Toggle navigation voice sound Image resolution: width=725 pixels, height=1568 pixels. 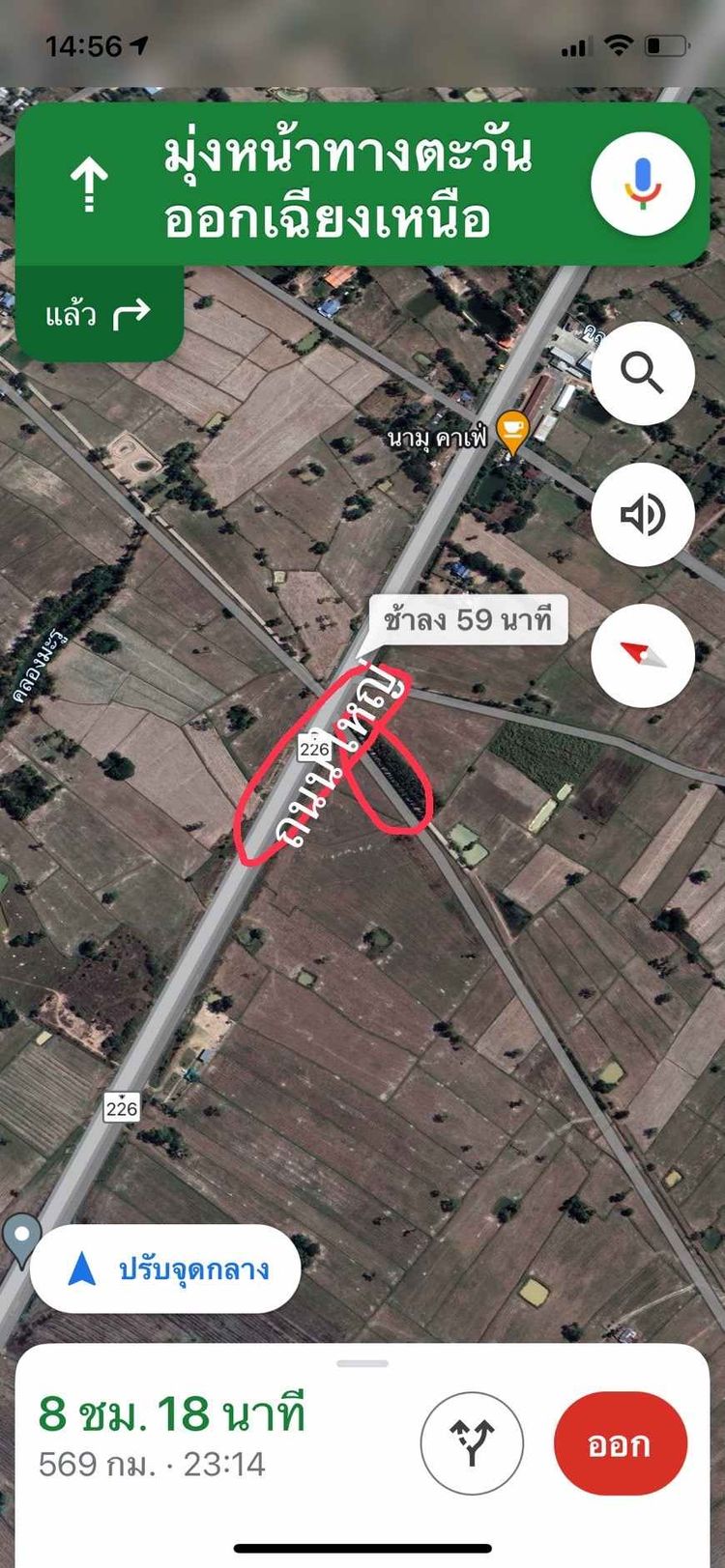[x=642, y=514]
